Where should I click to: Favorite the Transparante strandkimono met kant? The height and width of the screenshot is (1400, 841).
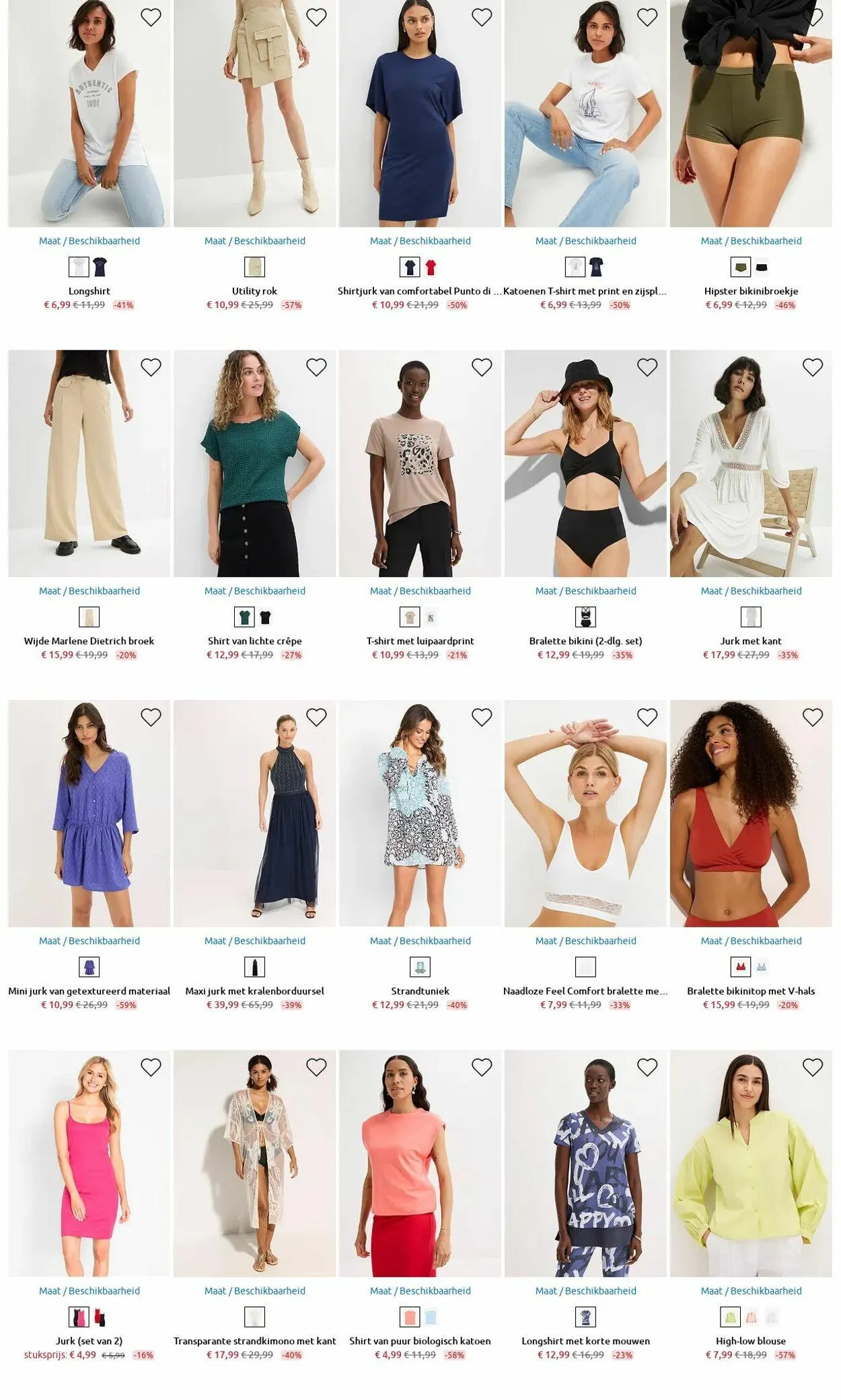pyautogui.click(x=316, y=1067)
